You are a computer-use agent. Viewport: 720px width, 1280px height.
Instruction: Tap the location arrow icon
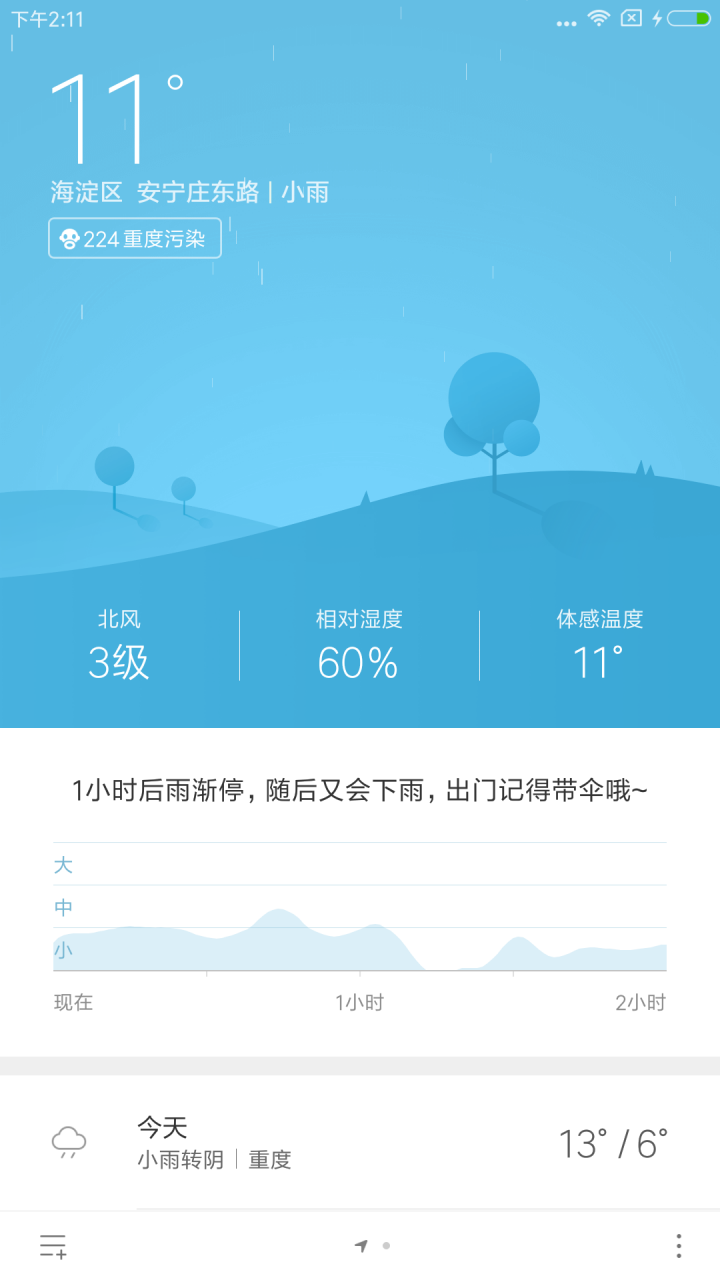click(x=361, y=1245)
